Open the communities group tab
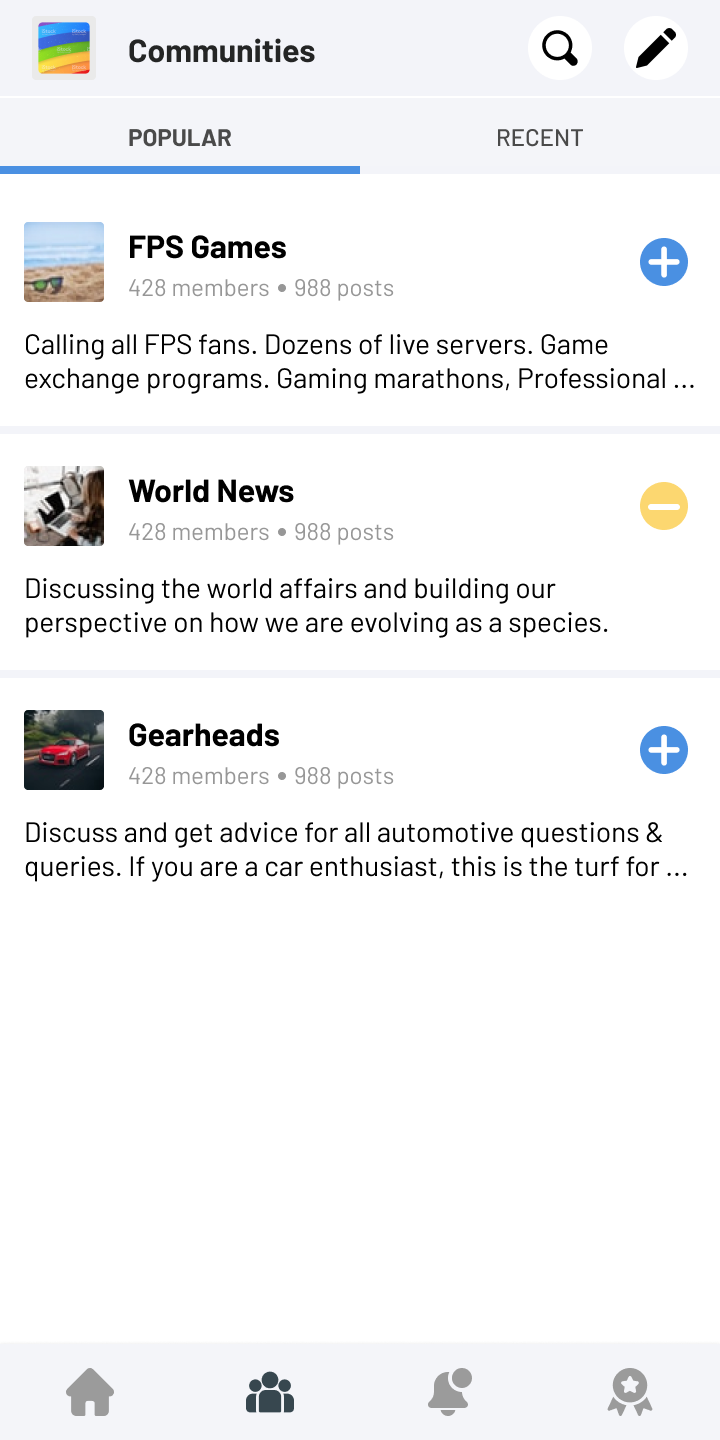The height and width of the screenshot is (1440, 720). pyautogui.click(x=270, y=1392)
